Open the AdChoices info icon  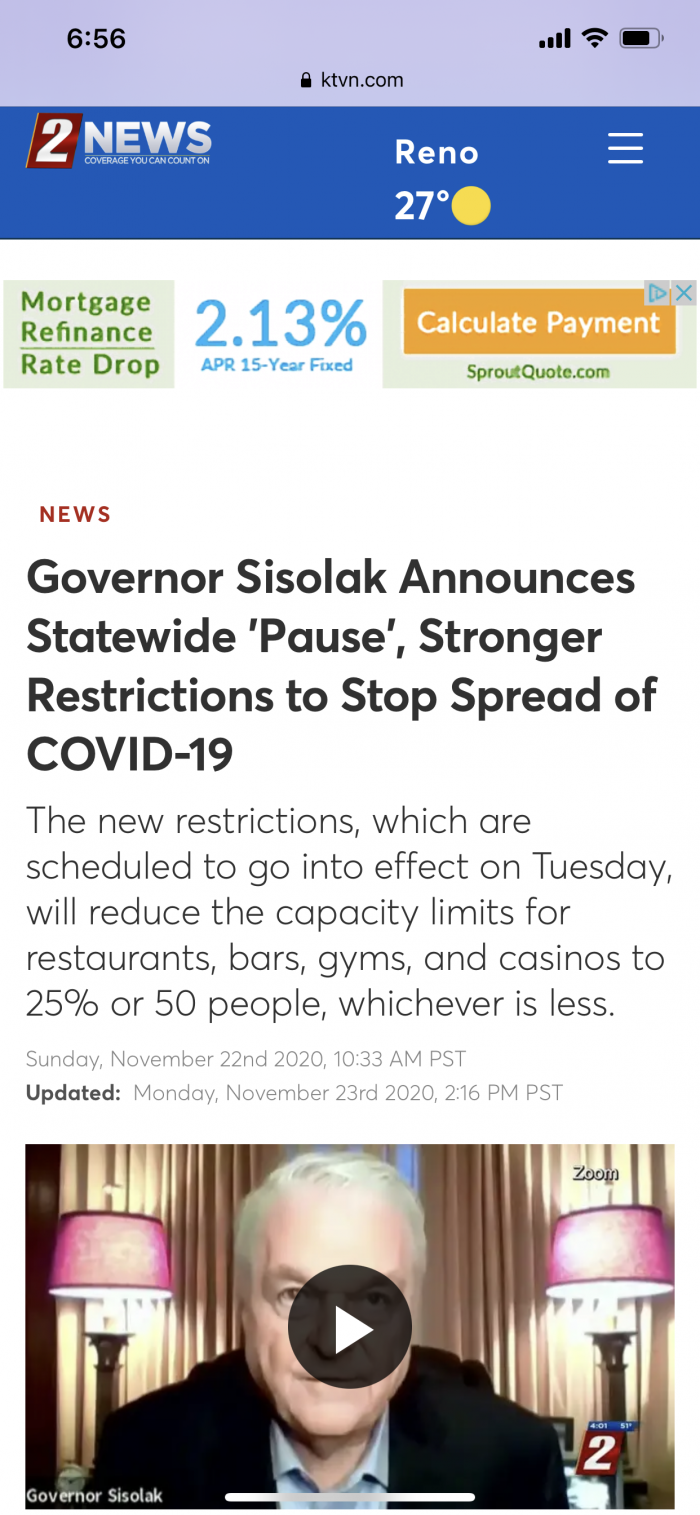[658, 293]
